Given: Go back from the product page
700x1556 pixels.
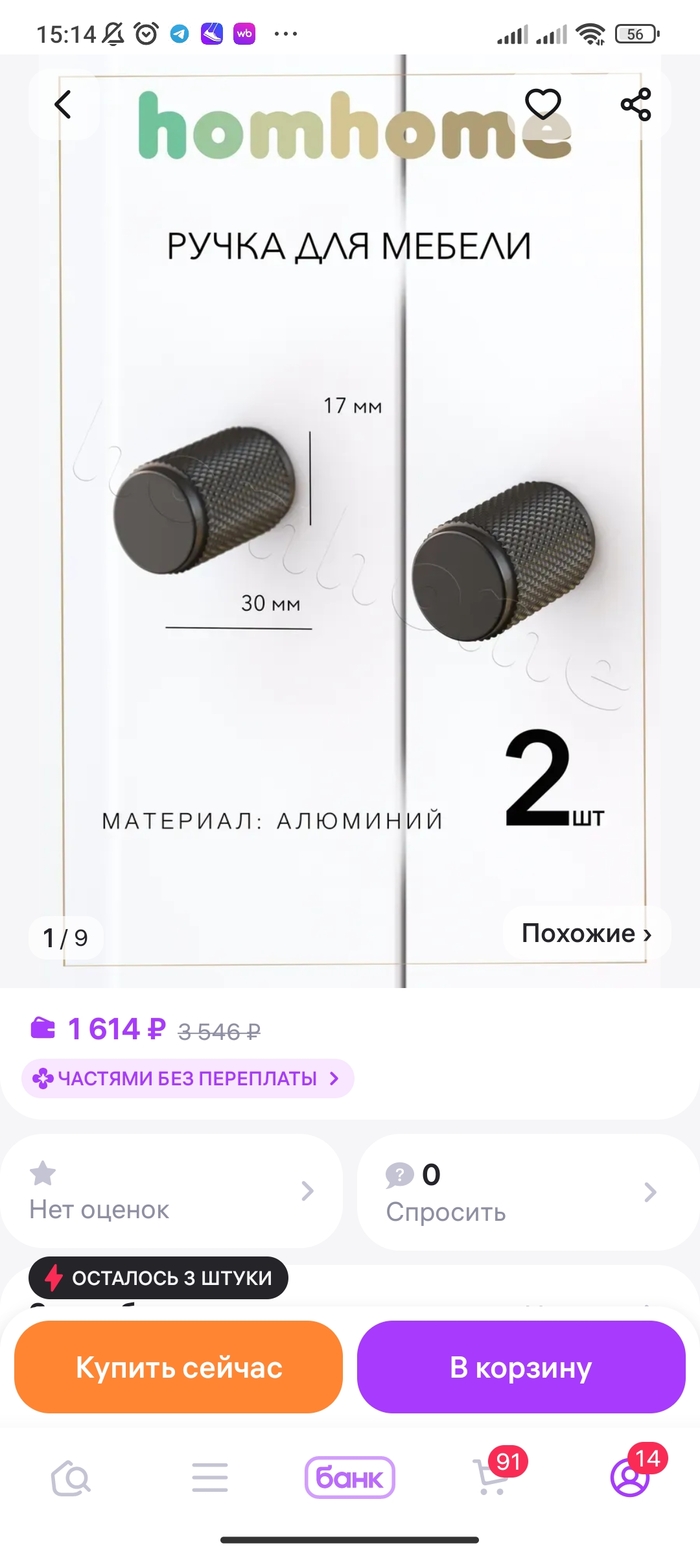Looking at the screenshot, I should (x=63, y=104).
